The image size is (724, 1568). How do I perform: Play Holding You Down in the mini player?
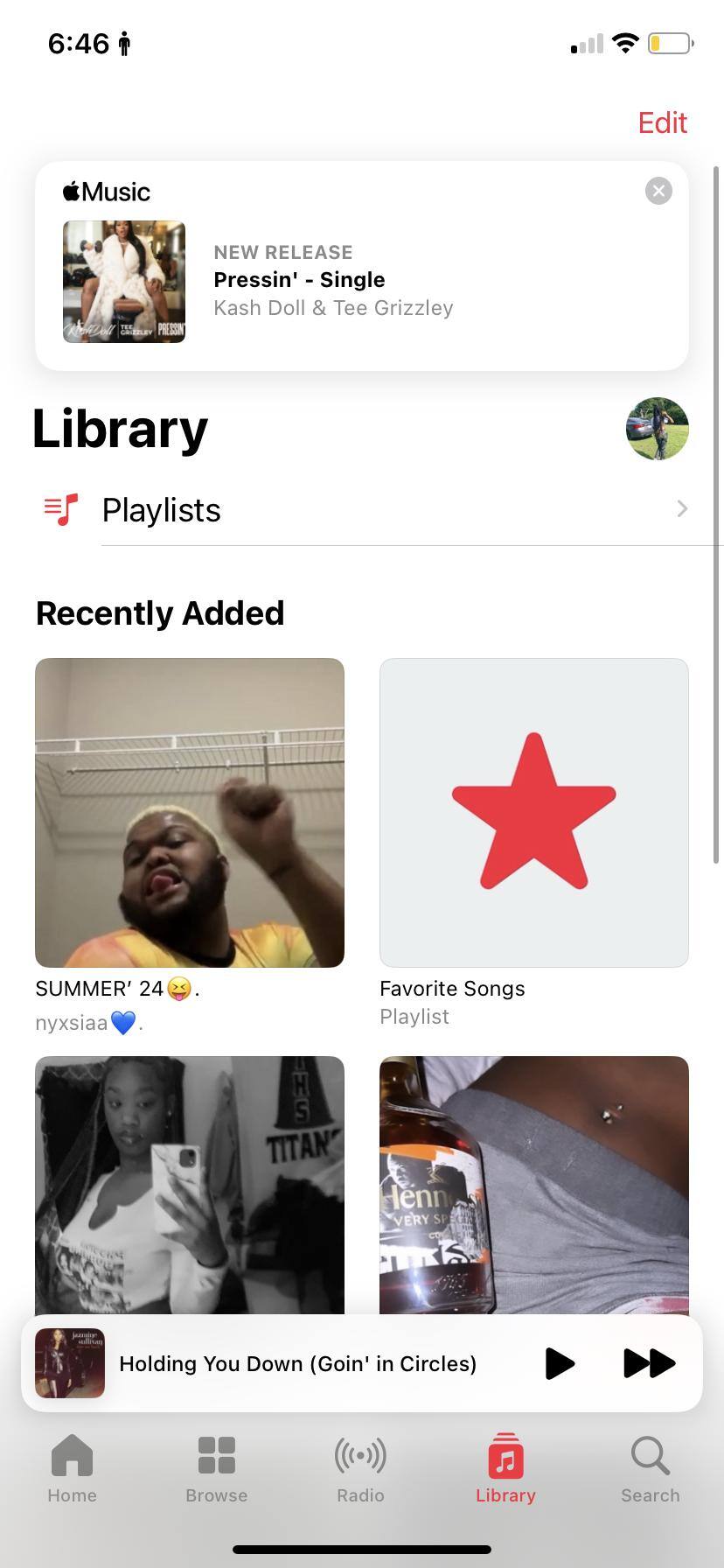[560, 1362]
